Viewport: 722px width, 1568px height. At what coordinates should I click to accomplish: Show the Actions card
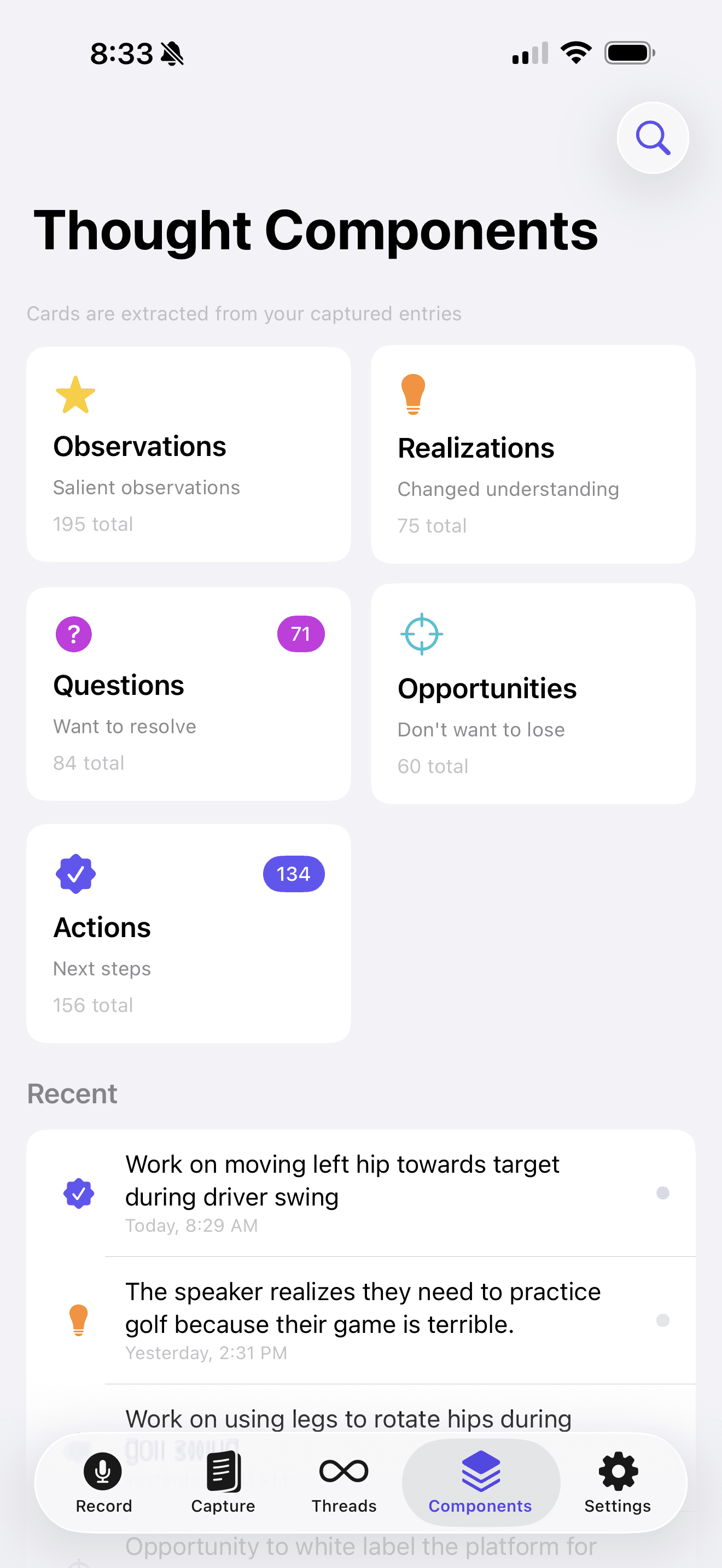coord(188,933)
